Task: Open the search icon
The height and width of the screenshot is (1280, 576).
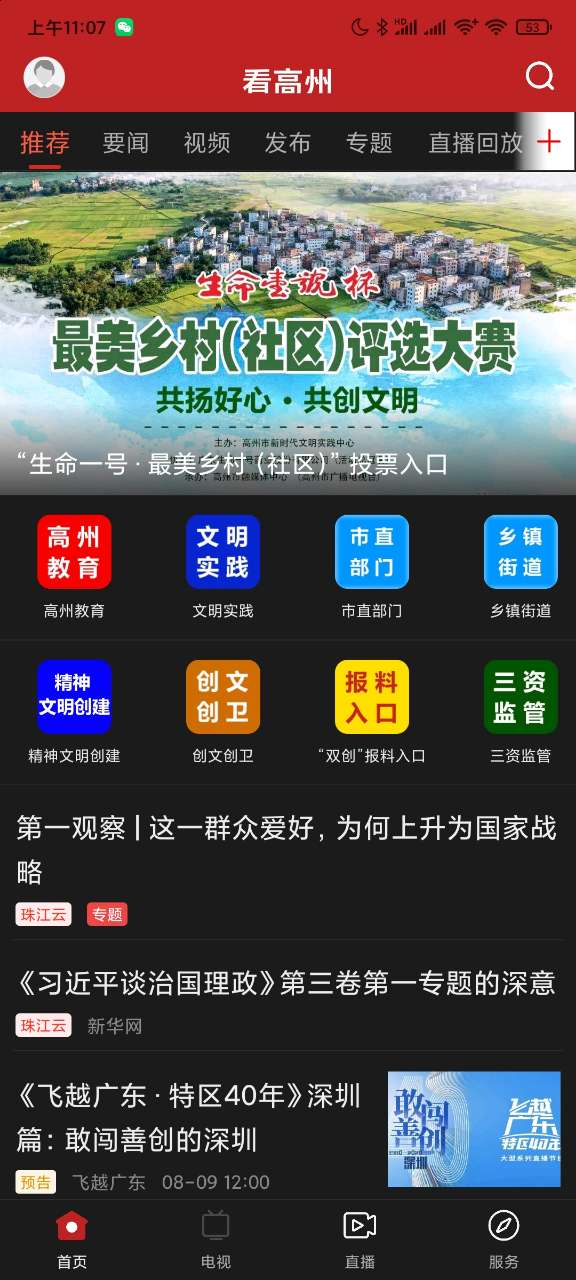Action: (540, 77)
